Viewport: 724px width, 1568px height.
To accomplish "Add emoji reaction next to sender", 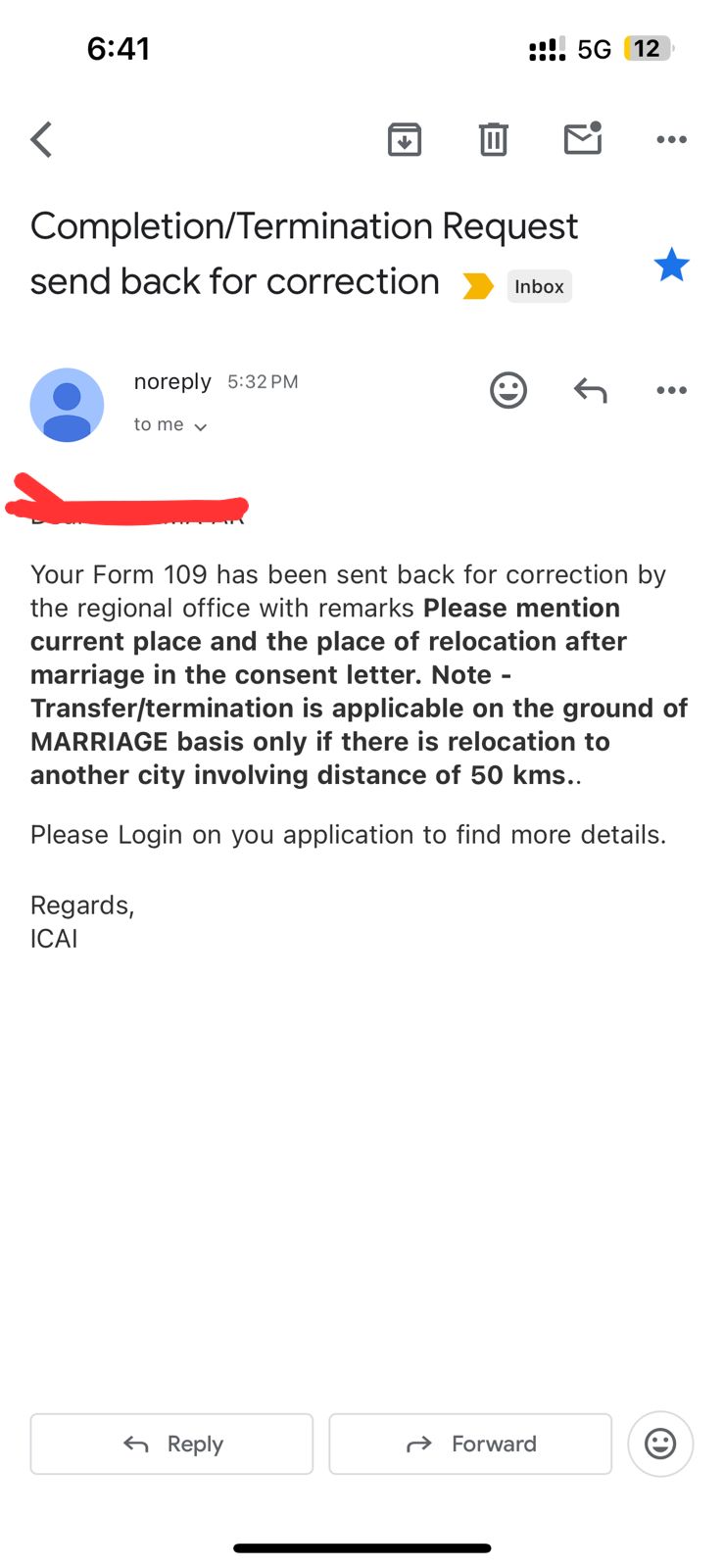I will pyautogui.click(x=507, y=391).
